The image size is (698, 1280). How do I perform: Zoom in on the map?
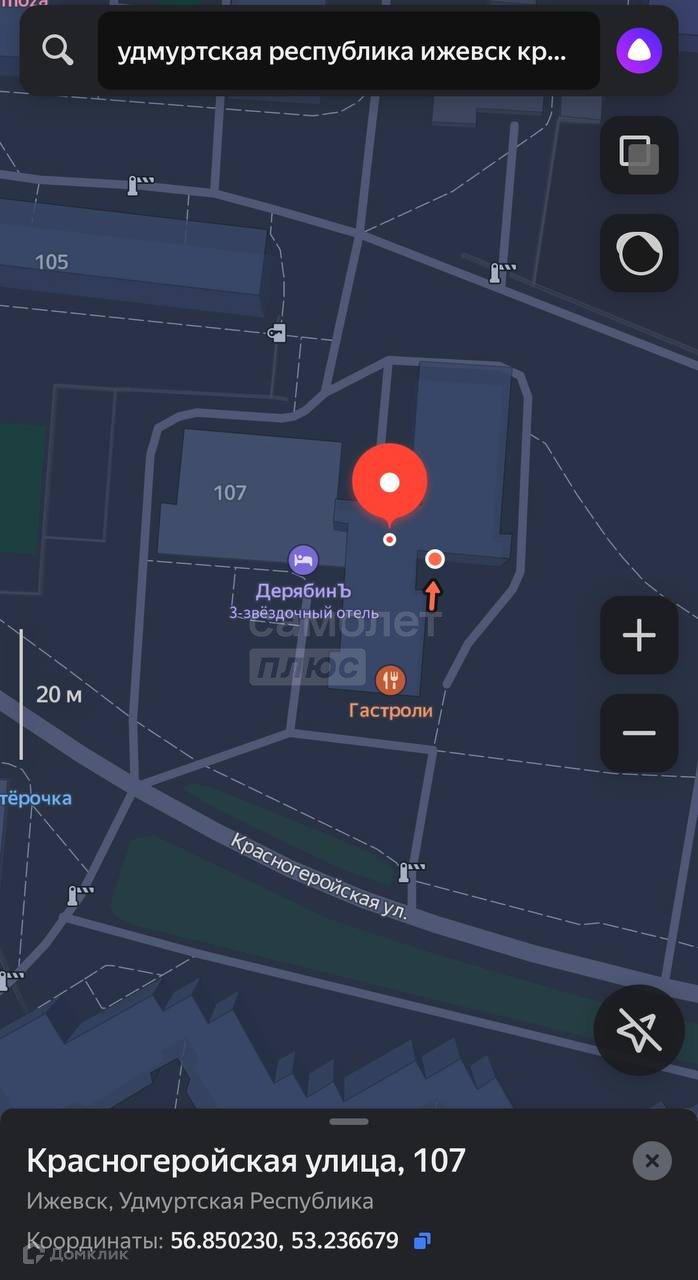pos(639,635)
